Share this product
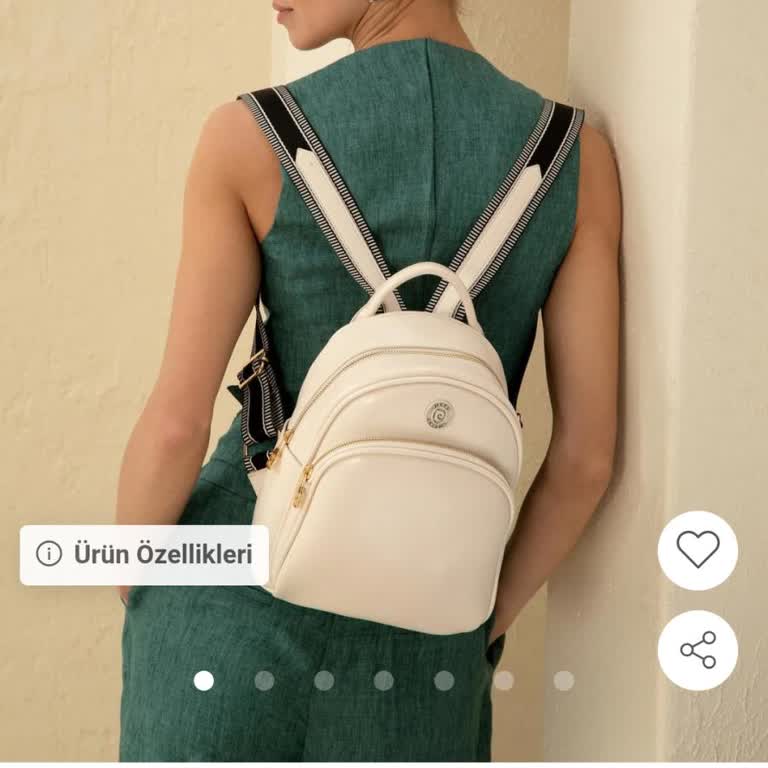Screen dimensions: 768x768 click(x=697, y=650)
